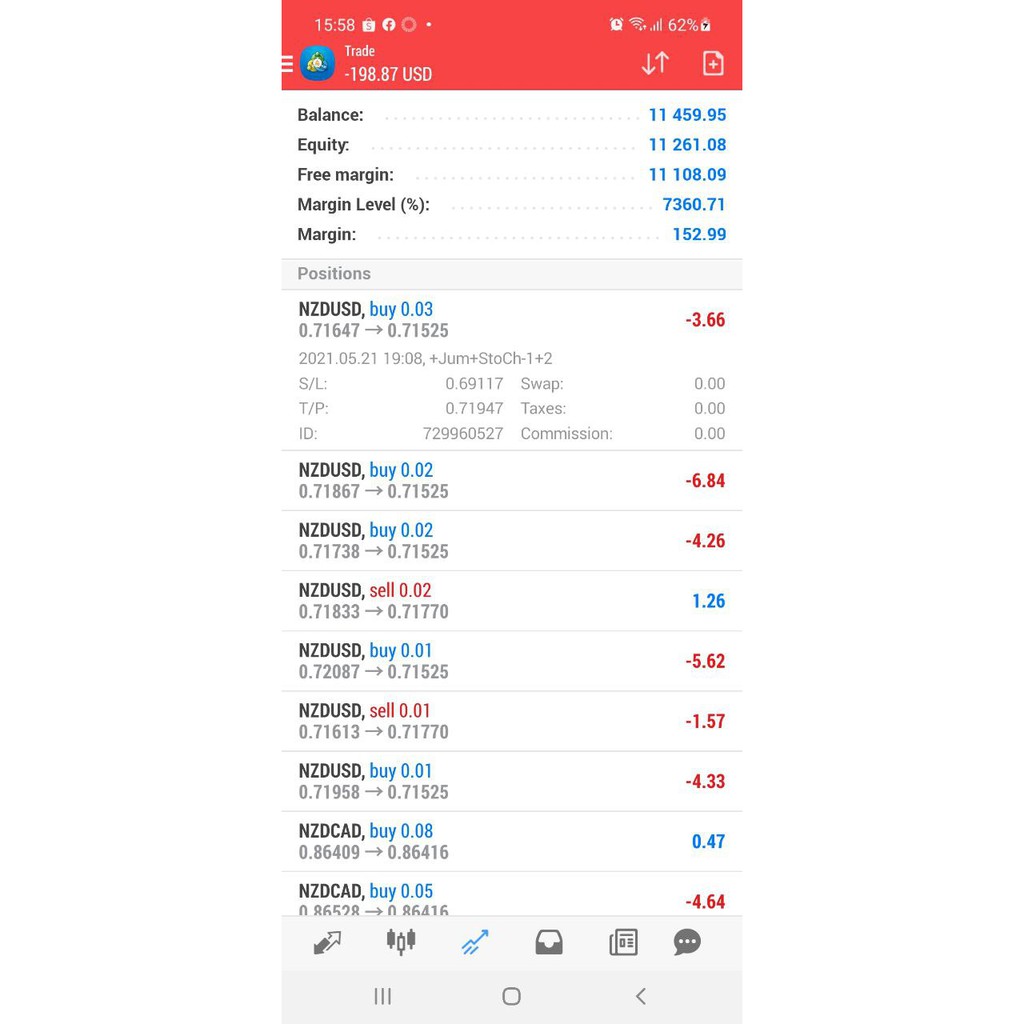The height and width of the screenshot is (1024, 1024).
Task: Collapse the expanded NZDUSD buy 0.03 position
Action: click(x=511, y=370)
